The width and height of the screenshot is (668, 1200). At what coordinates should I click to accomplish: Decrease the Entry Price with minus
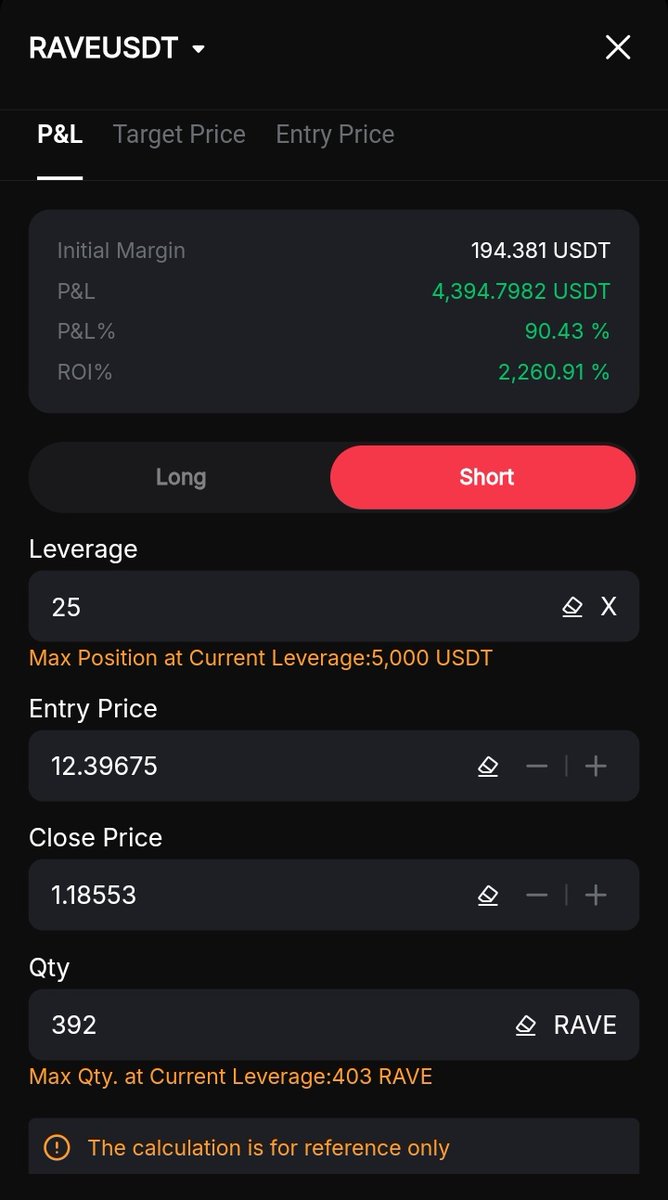(x=537, y=766)
